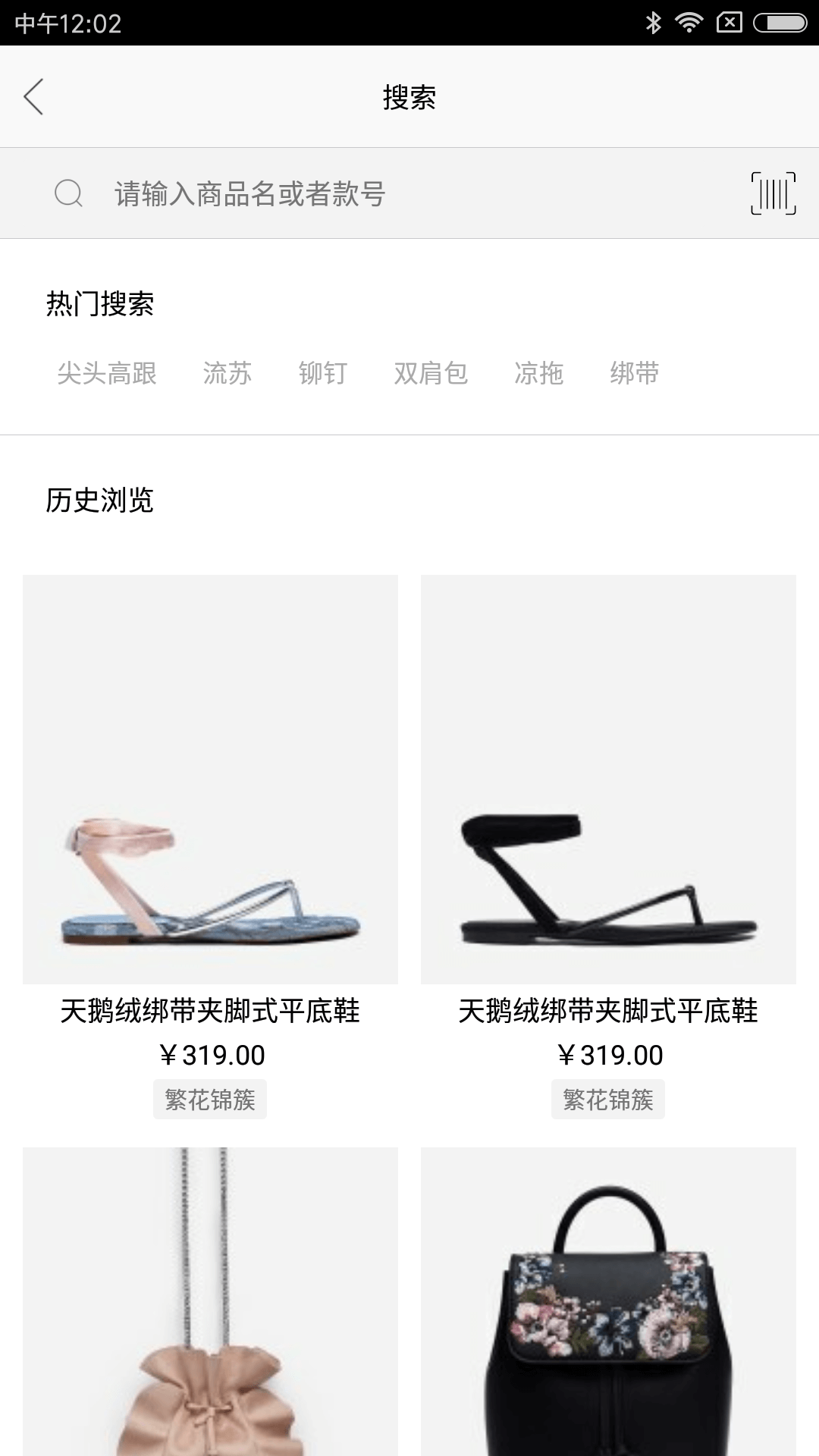The height and width of the screenshot is (1456, 819).
Task: Tap the 绑带 hot search keyword
Action: coord(634,373)
